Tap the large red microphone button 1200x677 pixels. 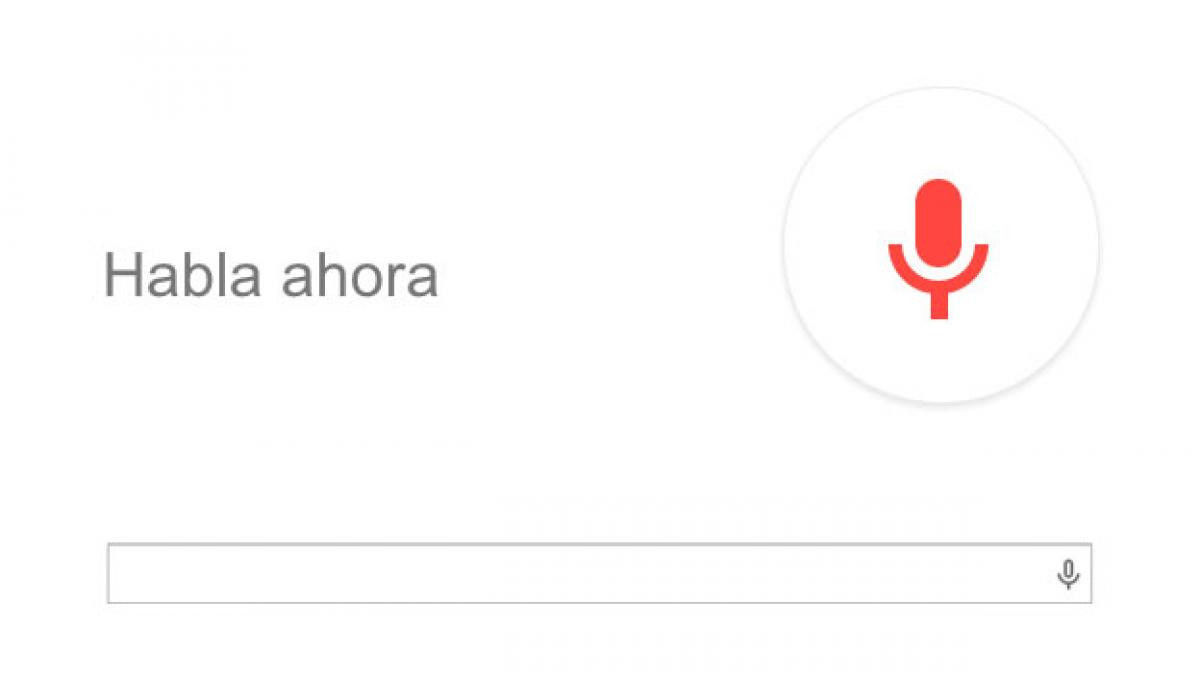point(940,246)
